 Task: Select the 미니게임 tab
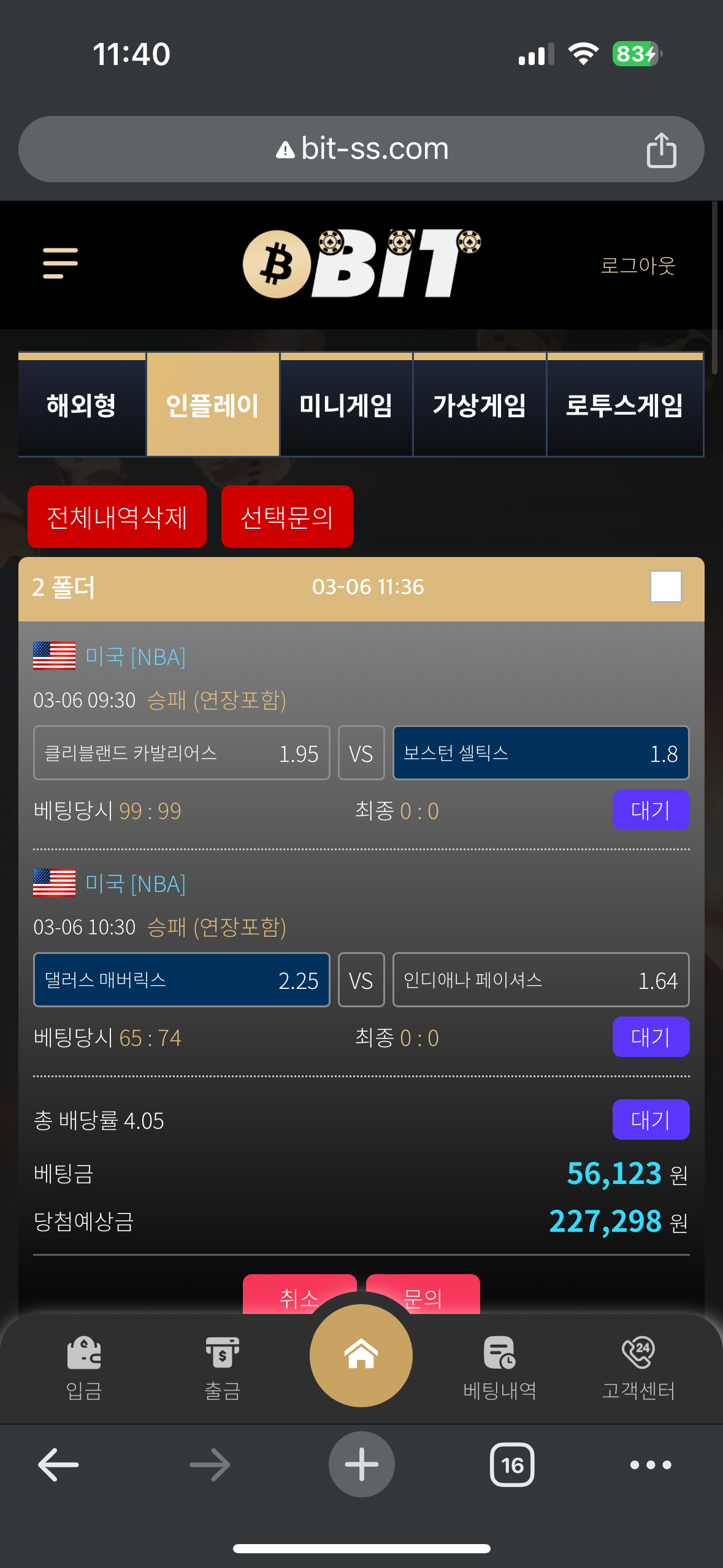tap(346, 405)
